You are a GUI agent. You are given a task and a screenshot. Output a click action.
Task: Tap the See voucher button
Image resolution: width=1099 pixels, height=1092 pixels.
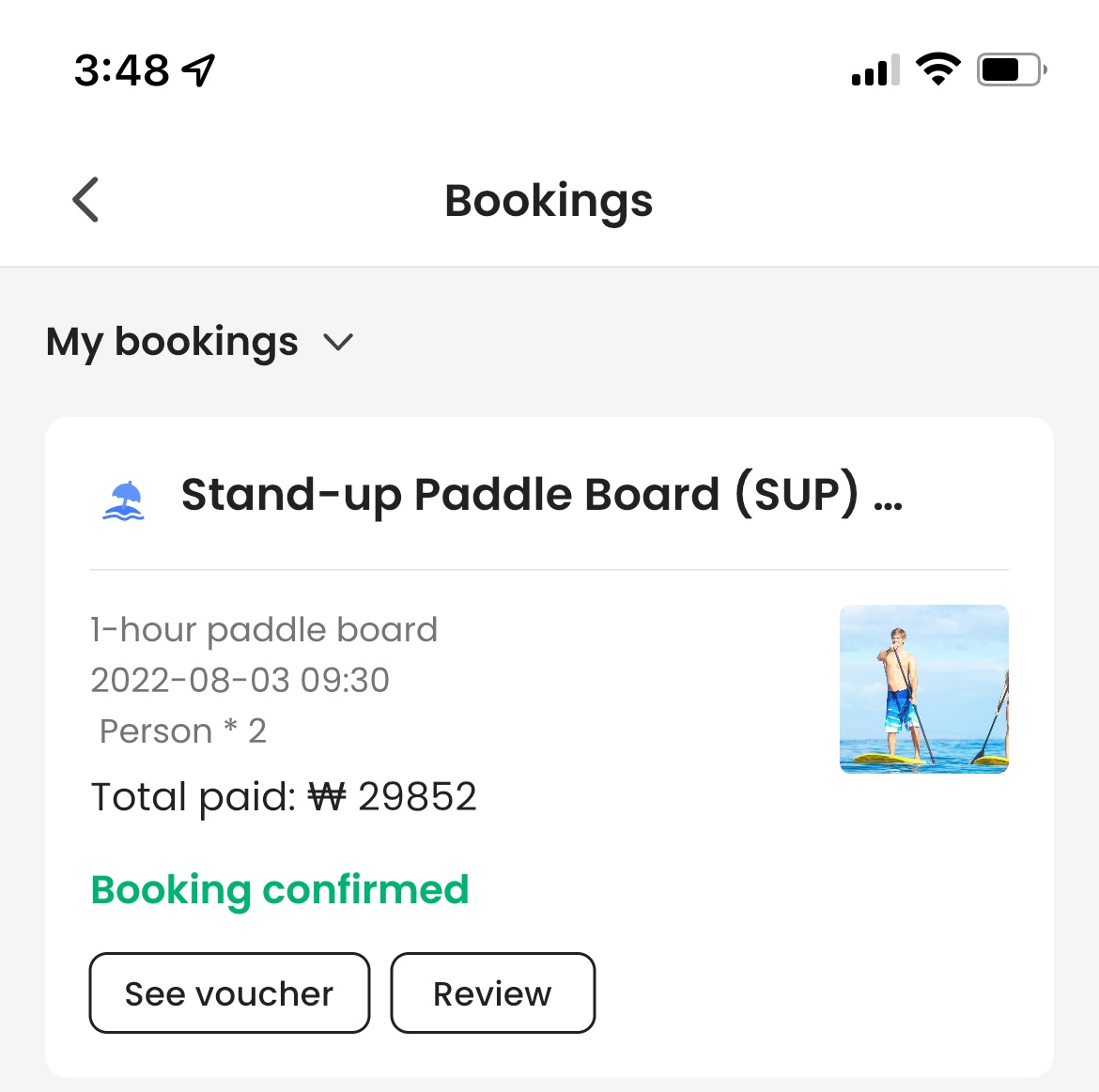tap(229, 993)
